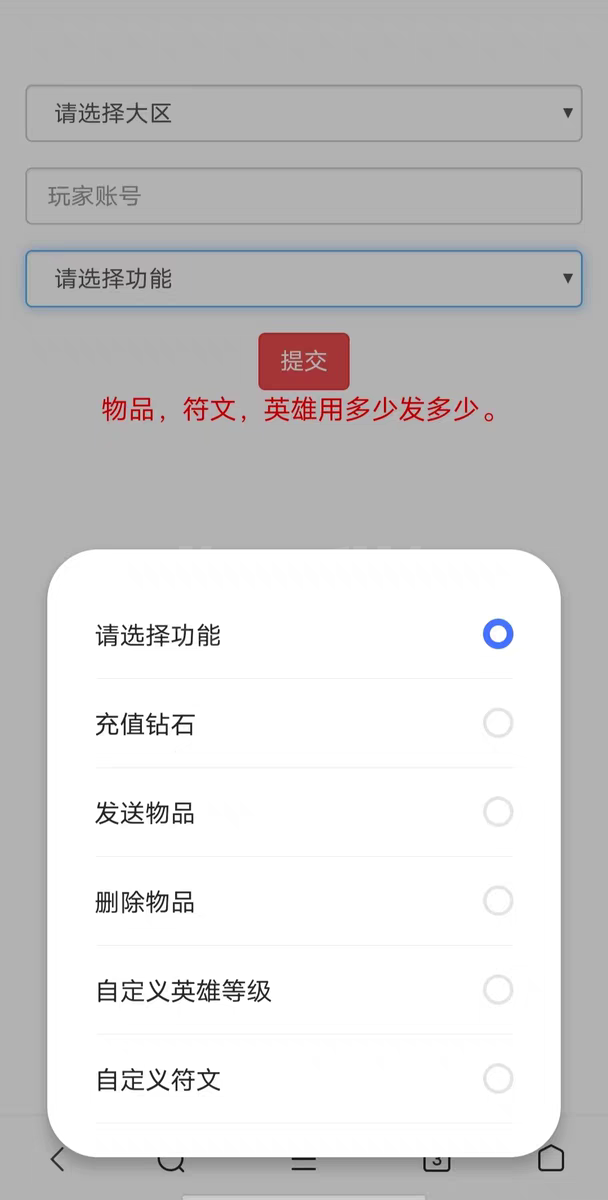Select the 请选择功能 option
The width and height of the screenshot is (608, 1200).
[304, 635]
